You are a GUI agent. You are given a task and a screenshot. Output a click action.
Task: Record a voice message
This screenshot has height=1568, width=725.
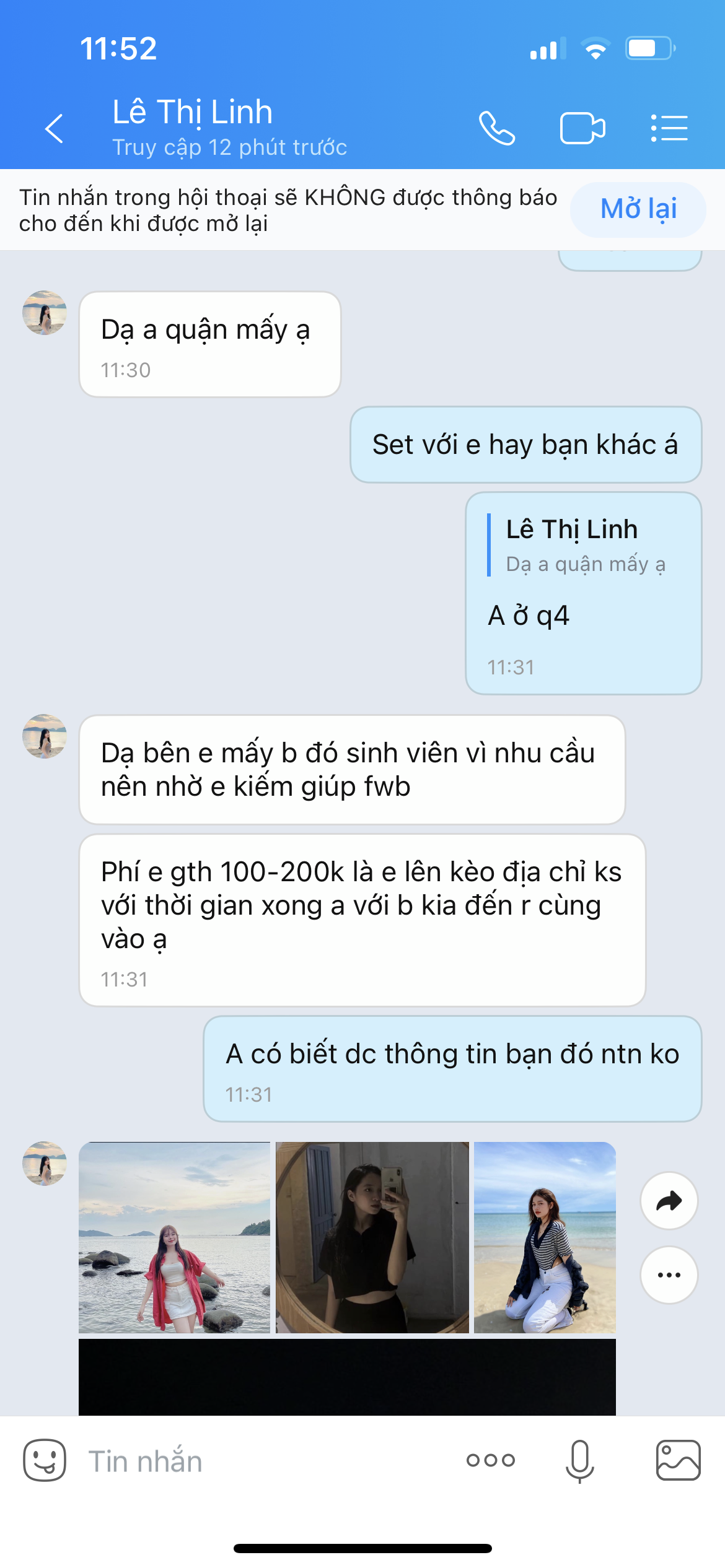click(580, 1460)
